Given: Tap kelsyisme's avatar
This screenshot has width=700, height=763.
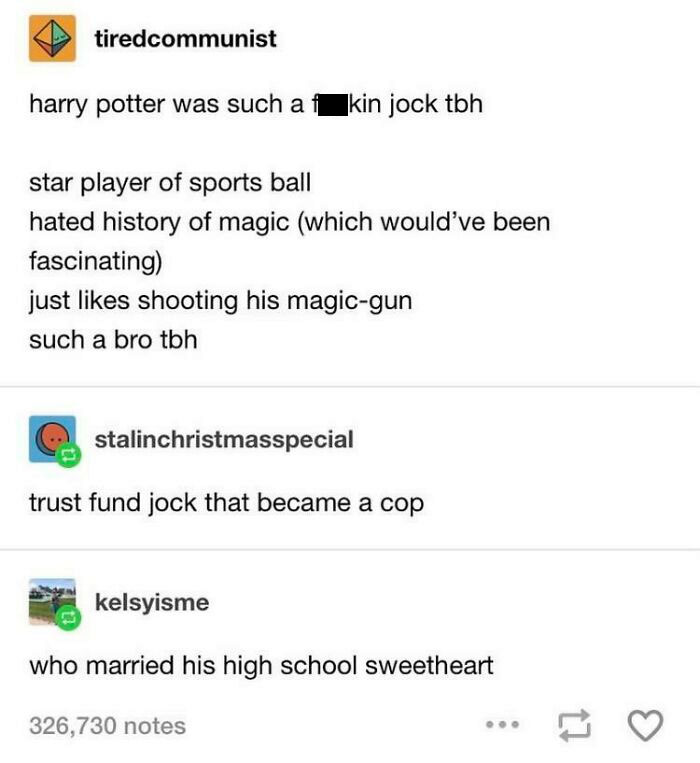Looking at the screenshot, I should coord(52,601).
